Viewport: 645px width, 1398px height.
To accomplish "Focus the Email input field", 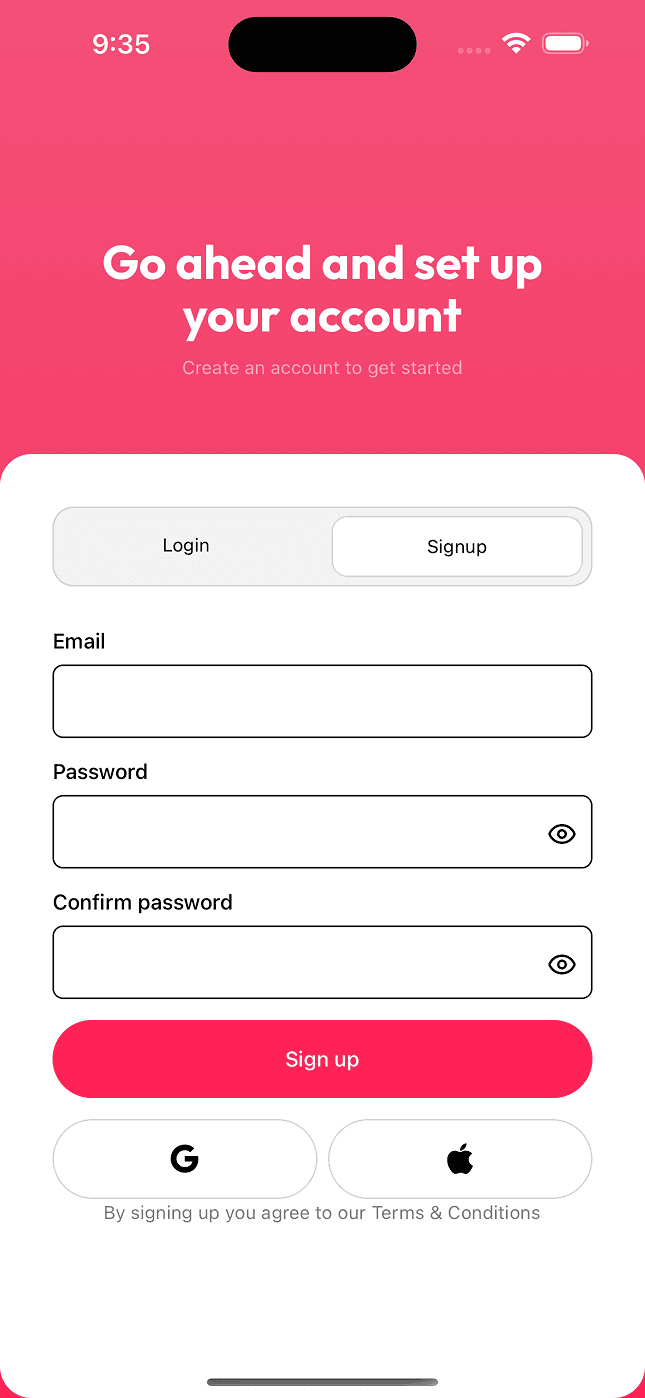I will (322, 701).
